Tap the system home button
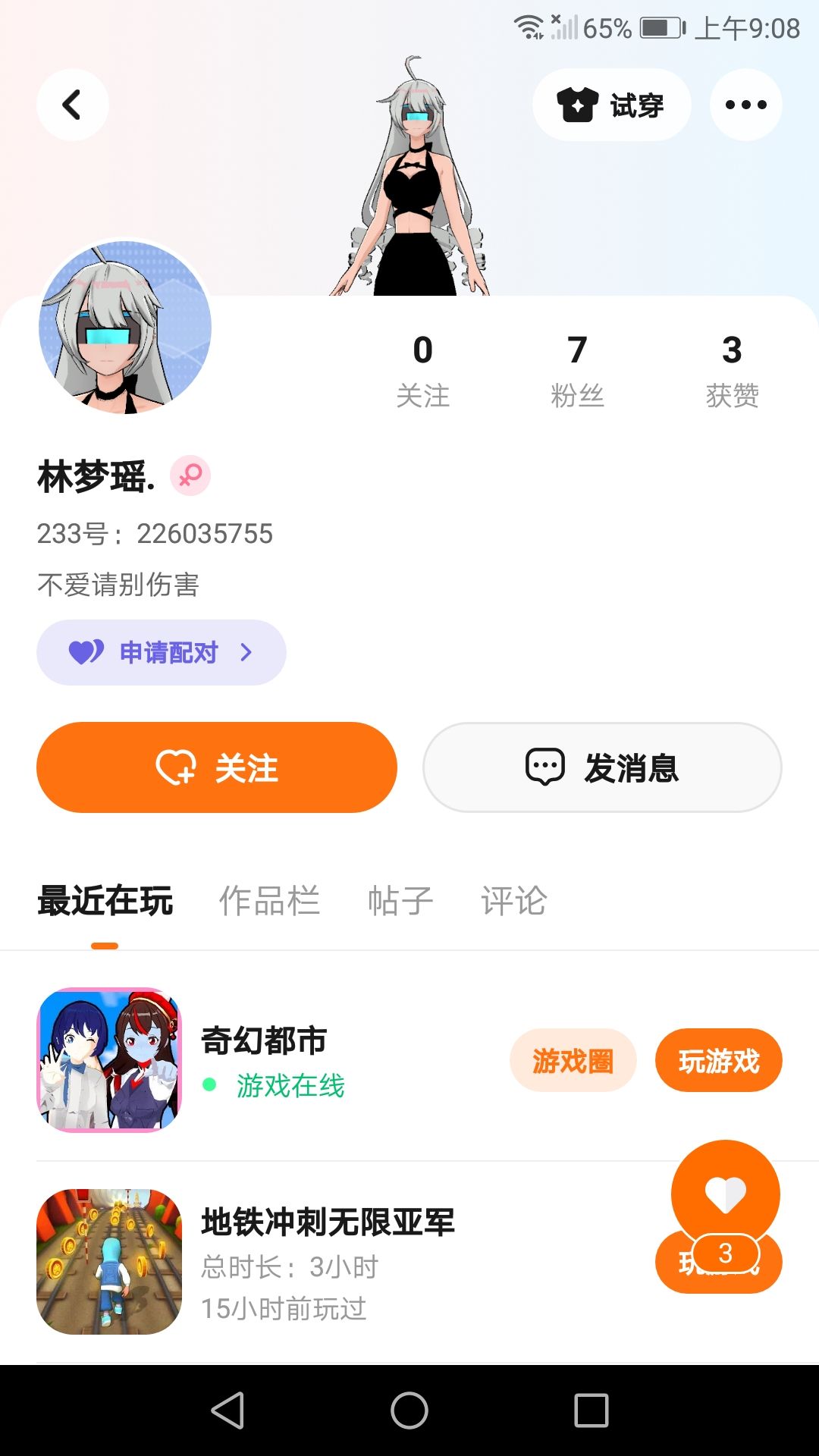819x1456 pixels. tap(409, 1410)
